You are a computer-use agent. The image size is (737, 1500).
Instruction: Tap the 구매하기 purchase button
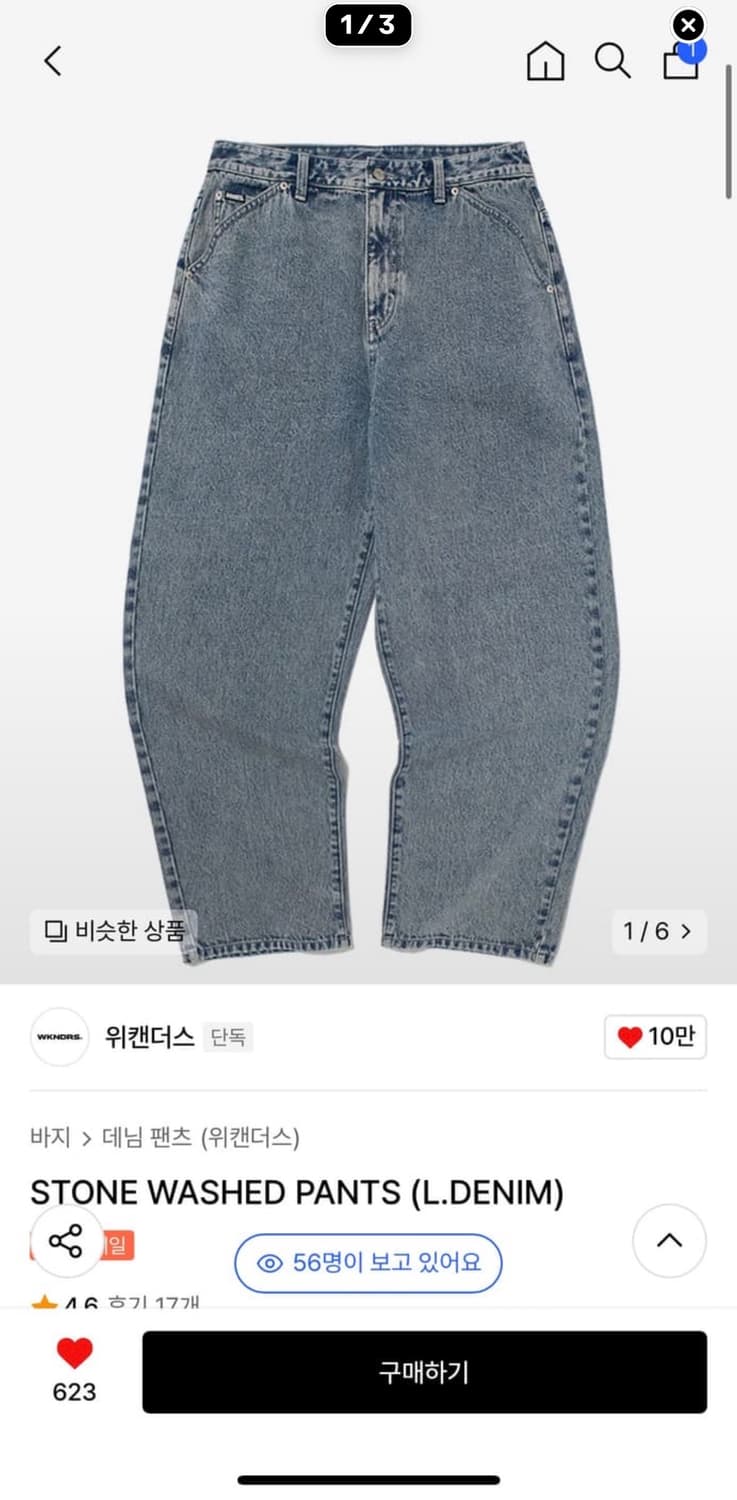425,1373
